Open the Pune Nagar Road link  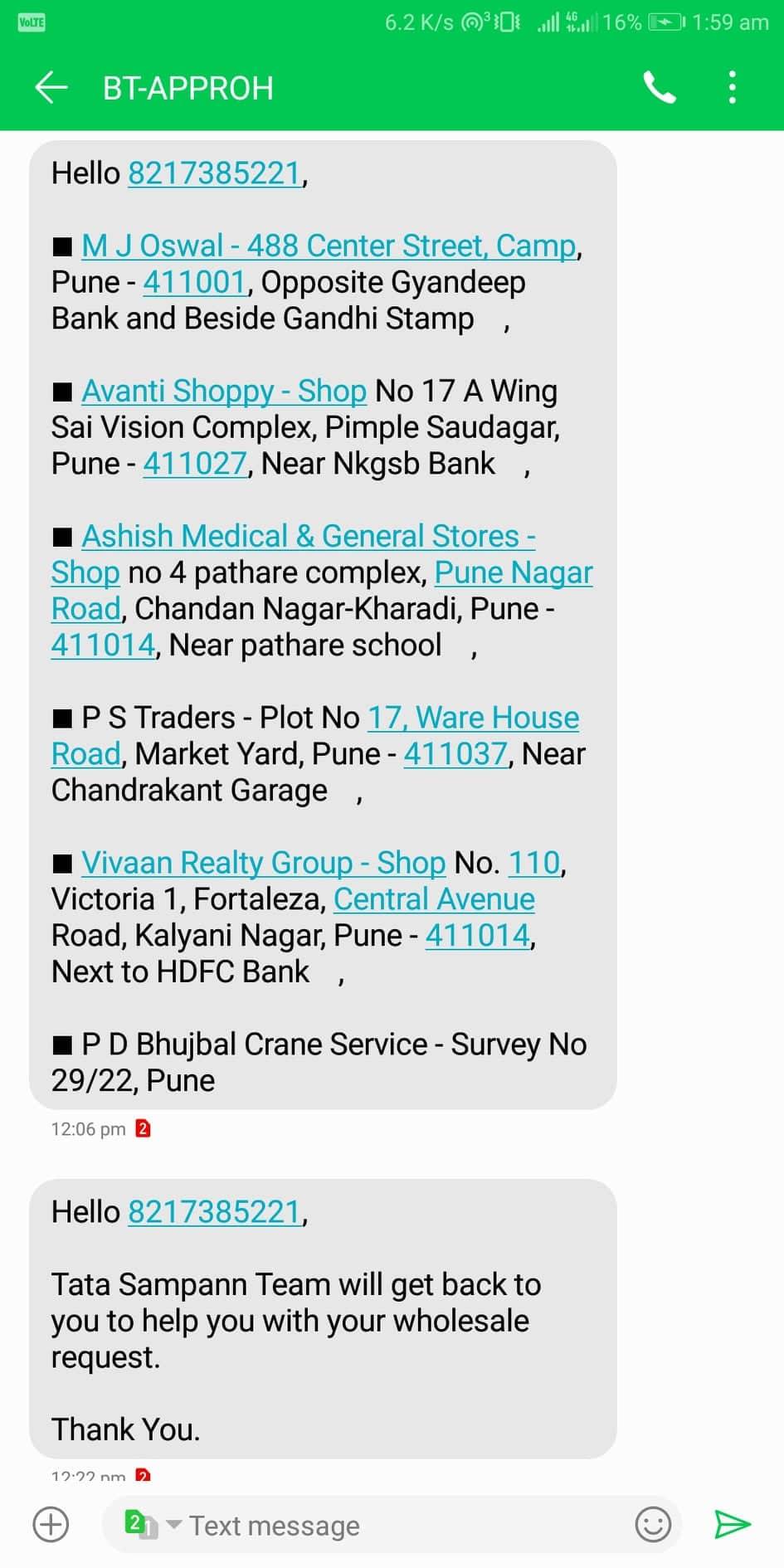(513, 572)
